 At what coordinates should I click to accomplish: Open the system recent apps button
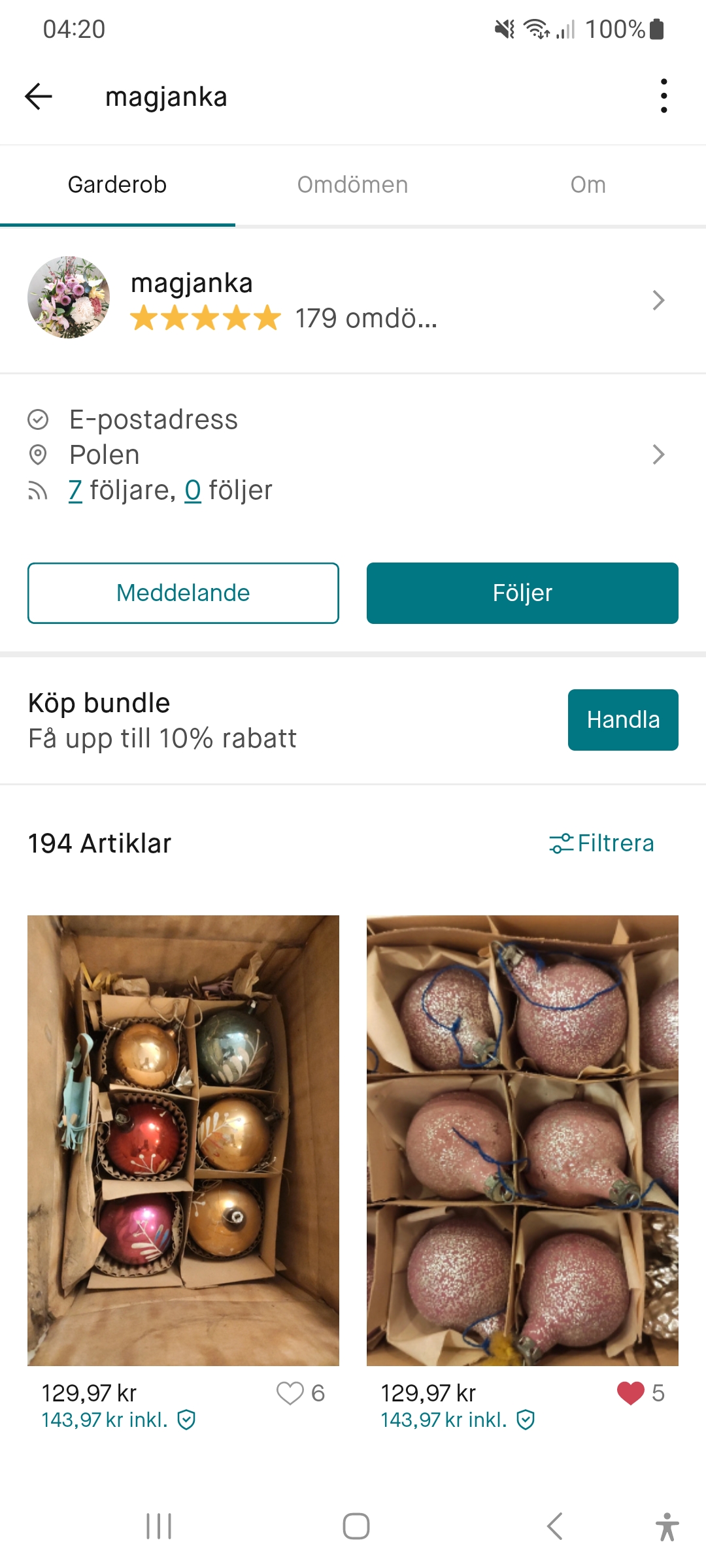159,1527
